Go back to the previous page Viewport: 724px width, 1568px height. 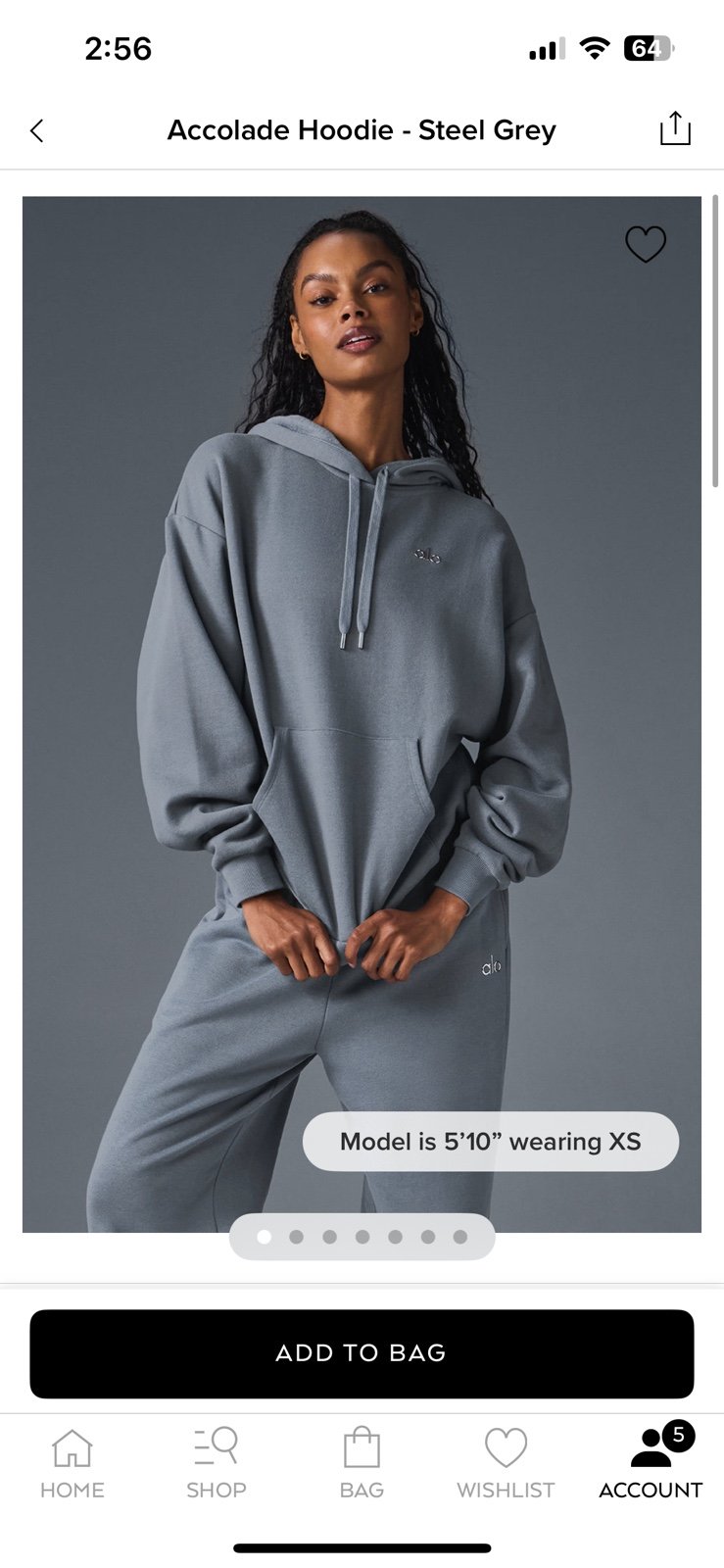coord(37,130)
